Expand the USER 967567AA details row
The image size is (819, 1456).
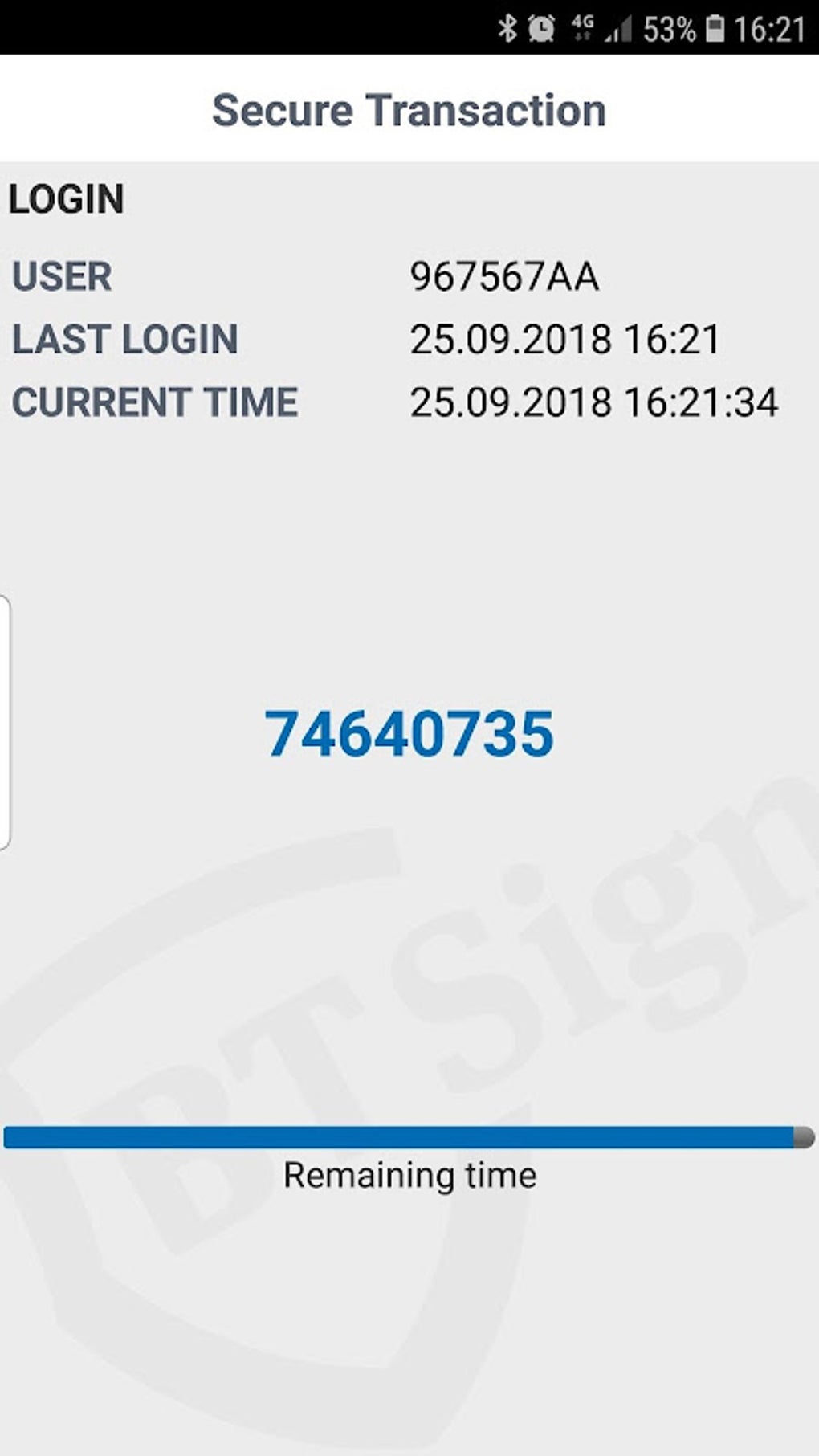(504, 277)
